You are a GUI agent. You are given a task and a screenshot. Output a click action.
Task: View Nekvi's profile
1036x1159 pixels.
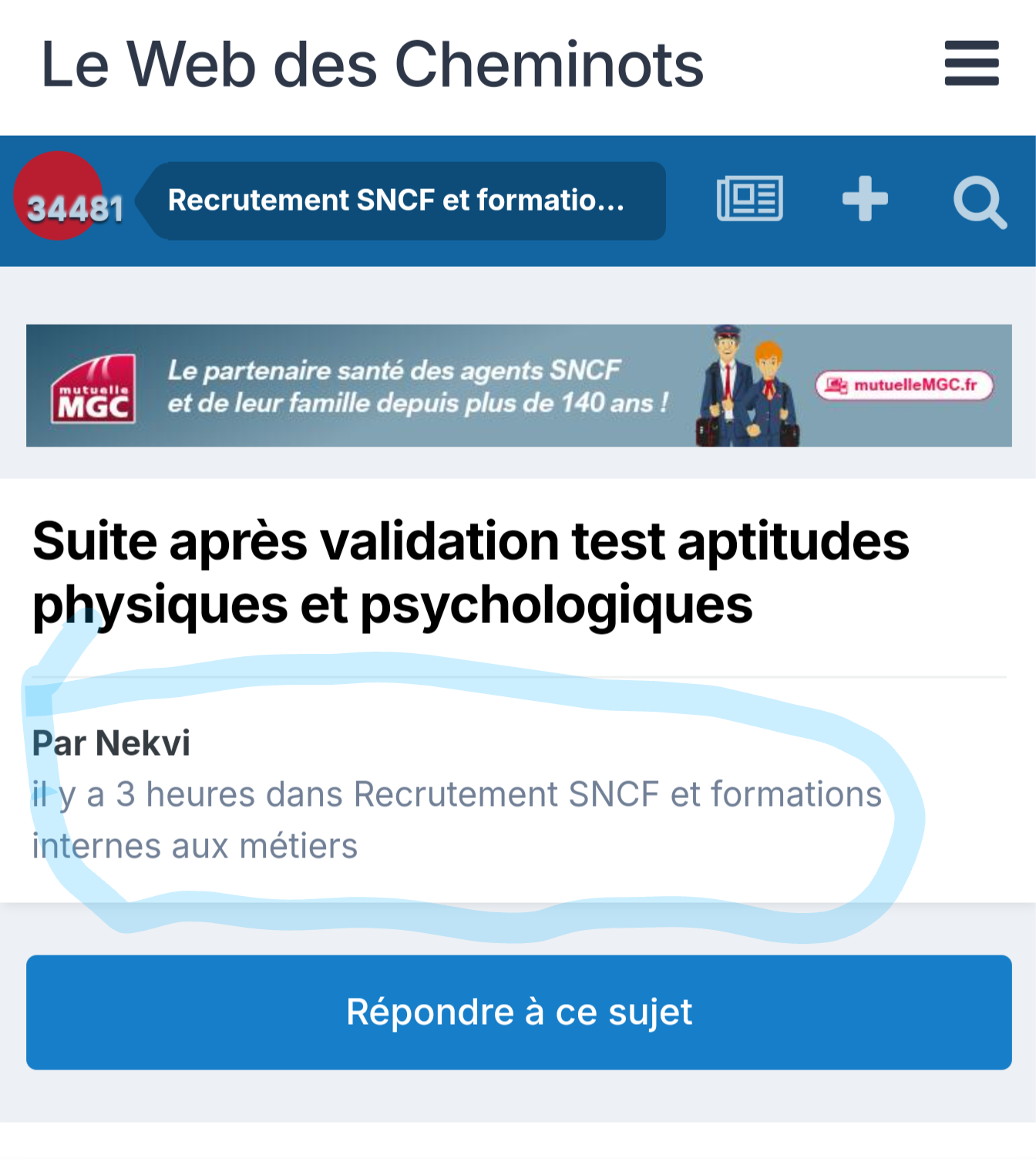(143, 743)
